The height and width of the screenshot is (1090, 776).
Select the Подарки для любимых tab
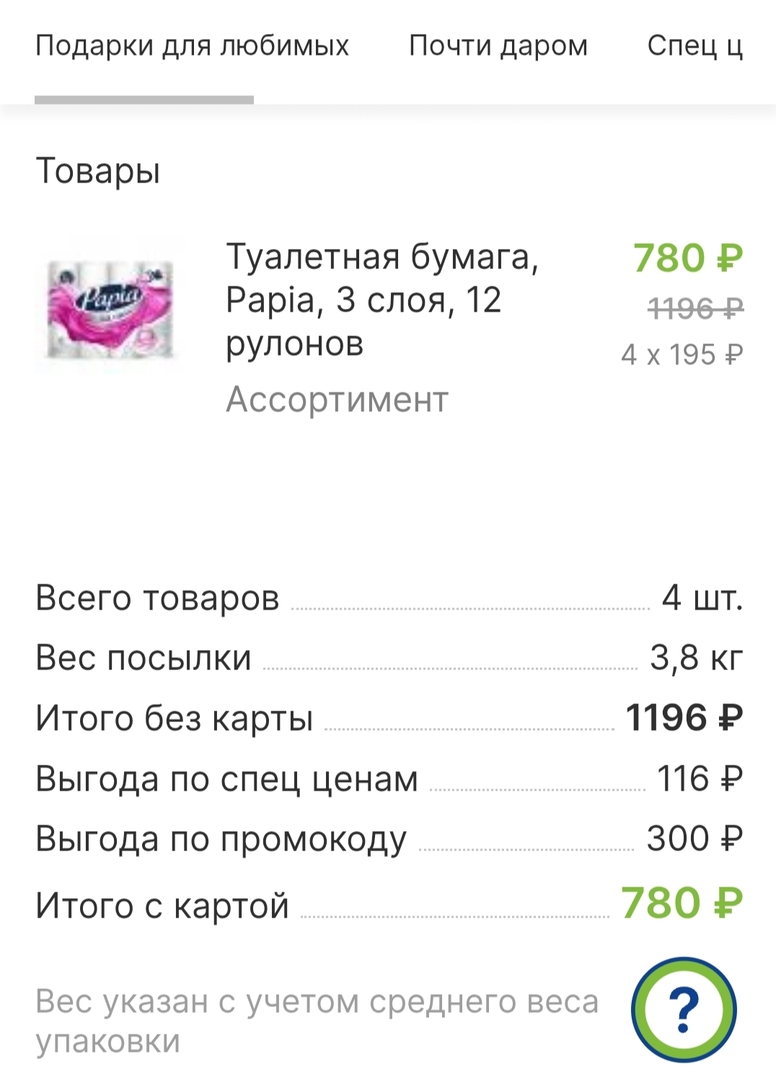pyautogui.click(x=192, y=46)
